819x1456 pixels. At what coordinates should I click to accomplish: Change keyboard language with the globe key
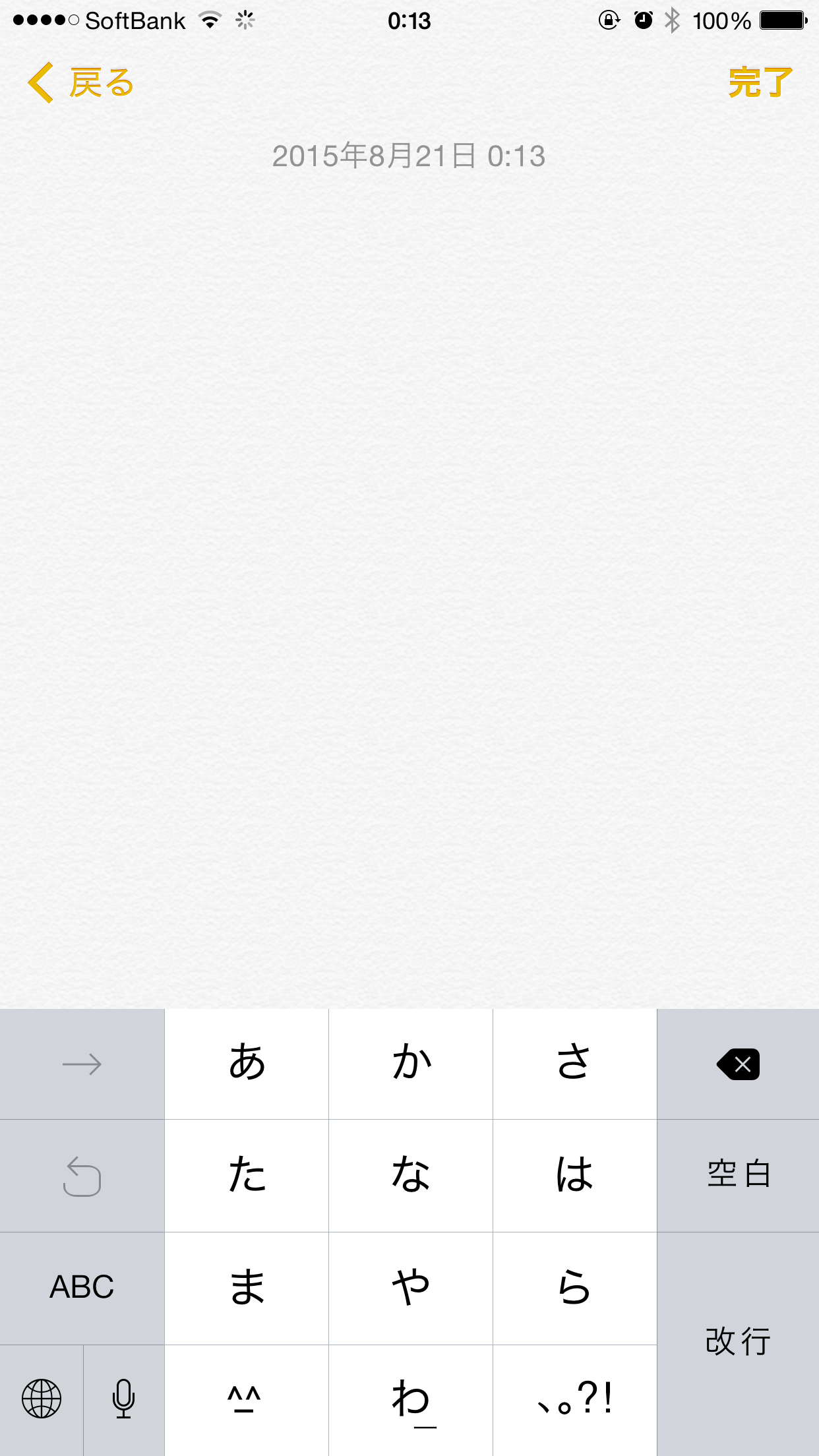click(x=42, y=1398)
